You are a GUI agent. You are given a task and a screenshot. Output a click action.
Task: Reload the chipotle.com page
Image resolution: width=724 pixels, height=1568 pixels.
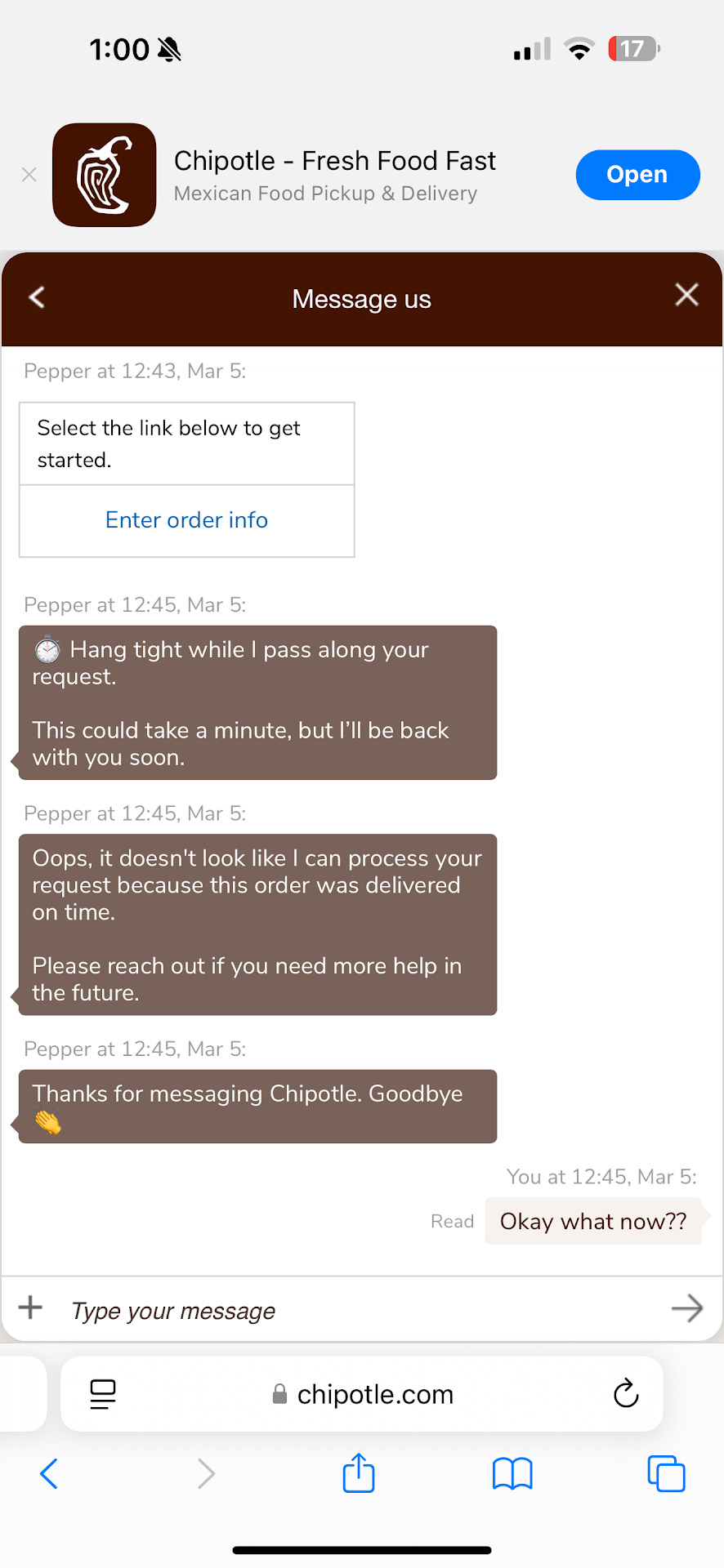626,1394
